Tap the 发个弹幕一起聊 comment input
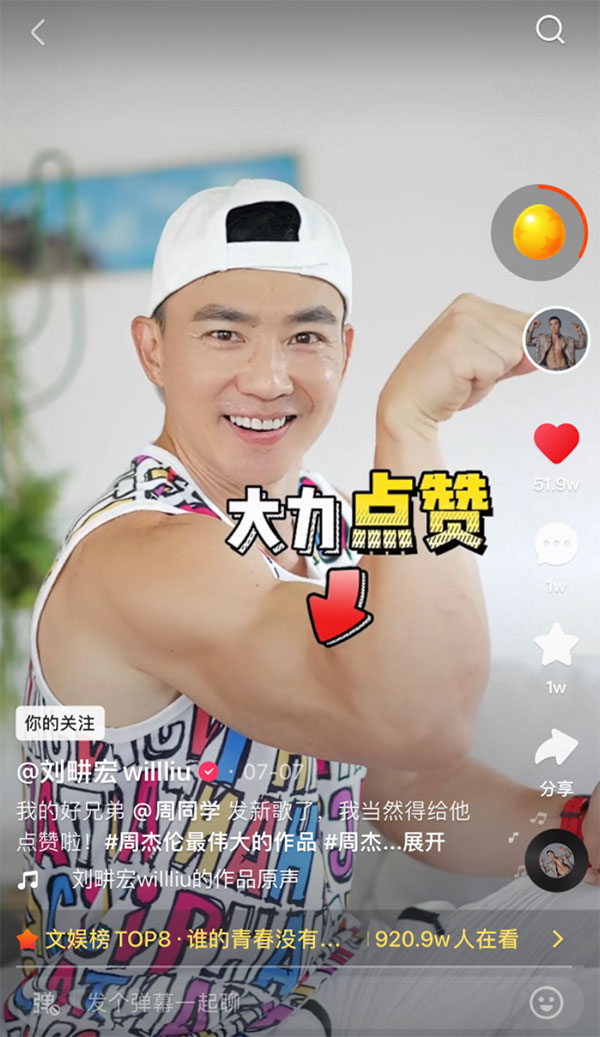Viewport: 600px width, 1037px height. (160, 1001)
